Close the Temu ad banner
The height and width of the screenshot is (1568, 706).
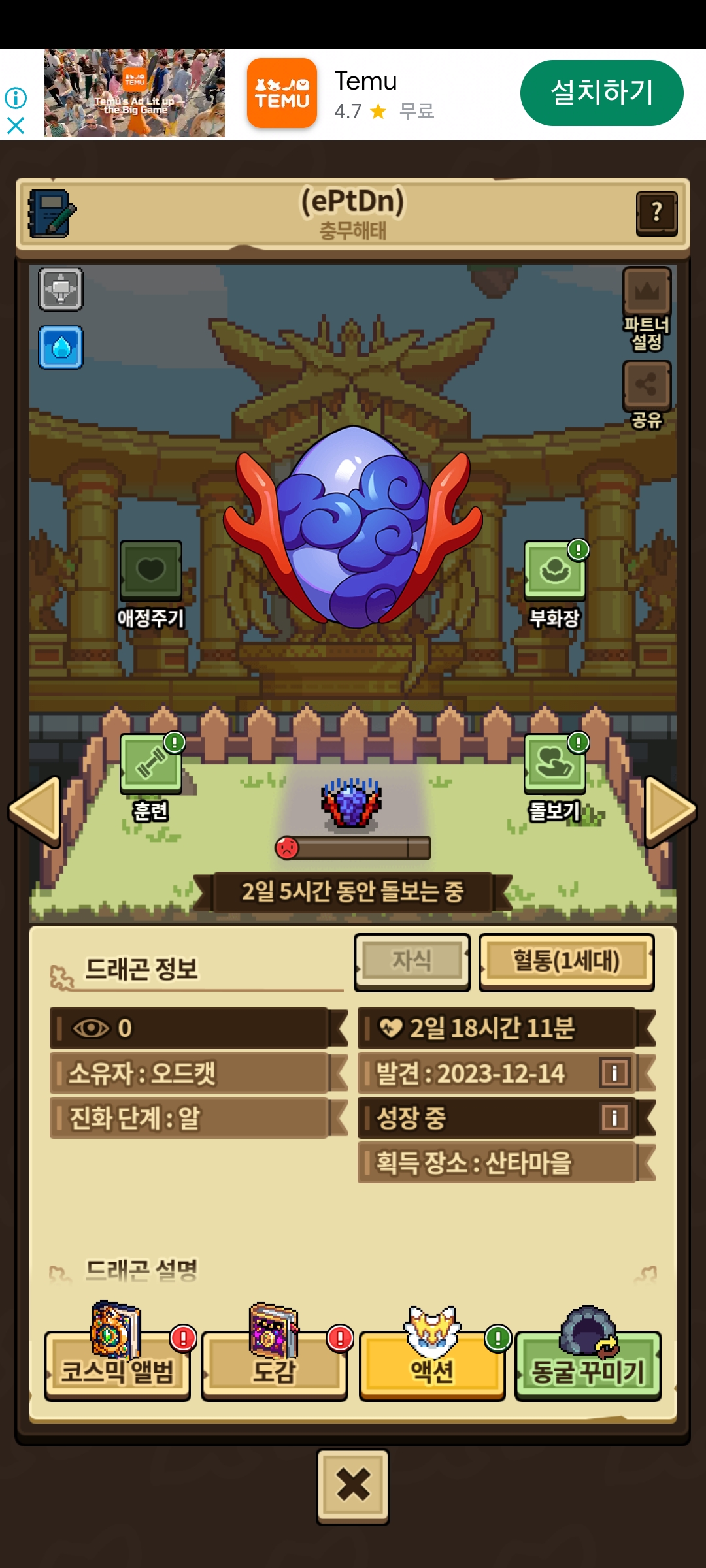pyautogui.click(x=16, y=125)
